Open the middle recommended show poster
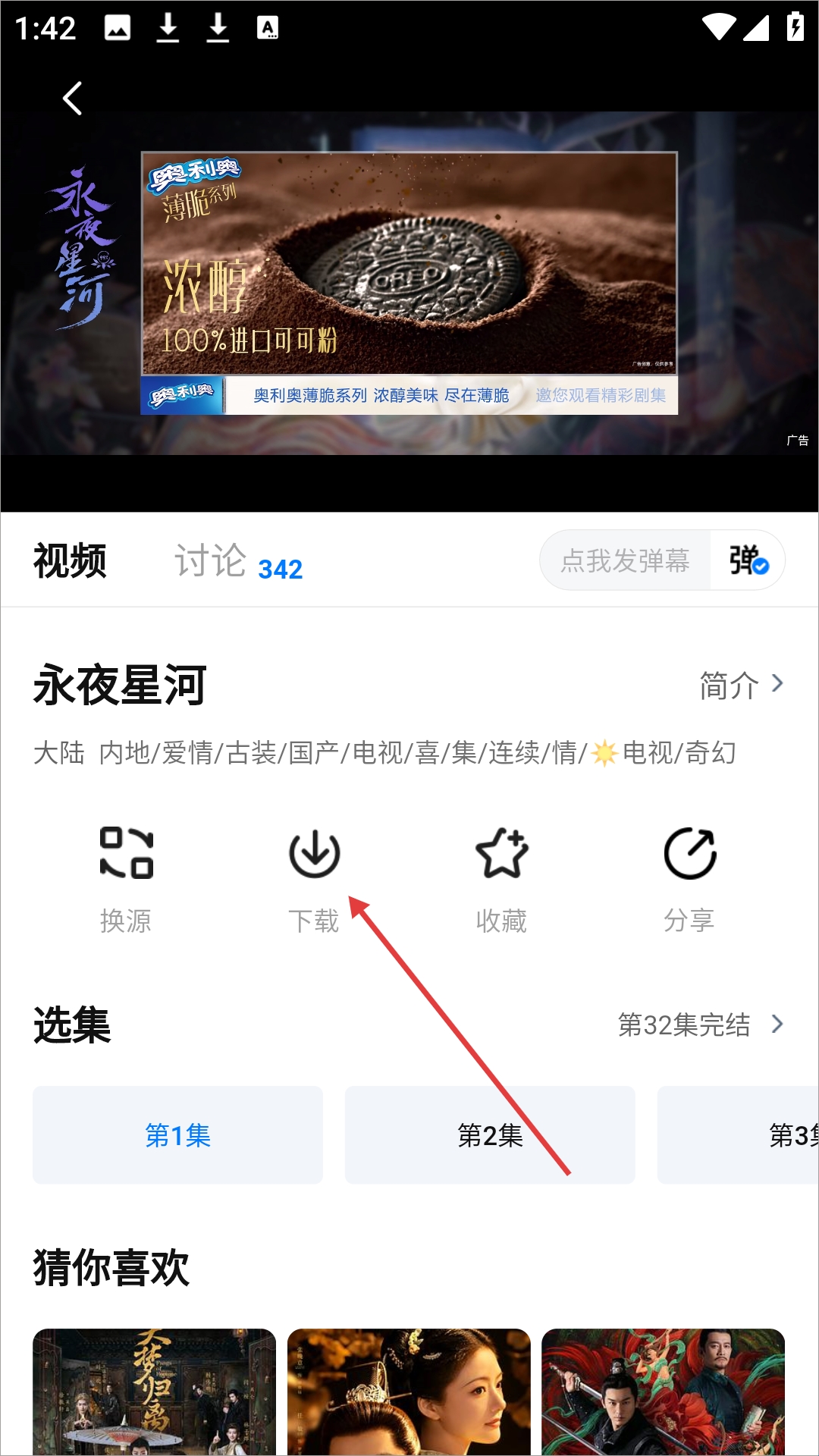Image resolution: width=819 pixels, height=1456 pixels. [x=409, y=1392]
